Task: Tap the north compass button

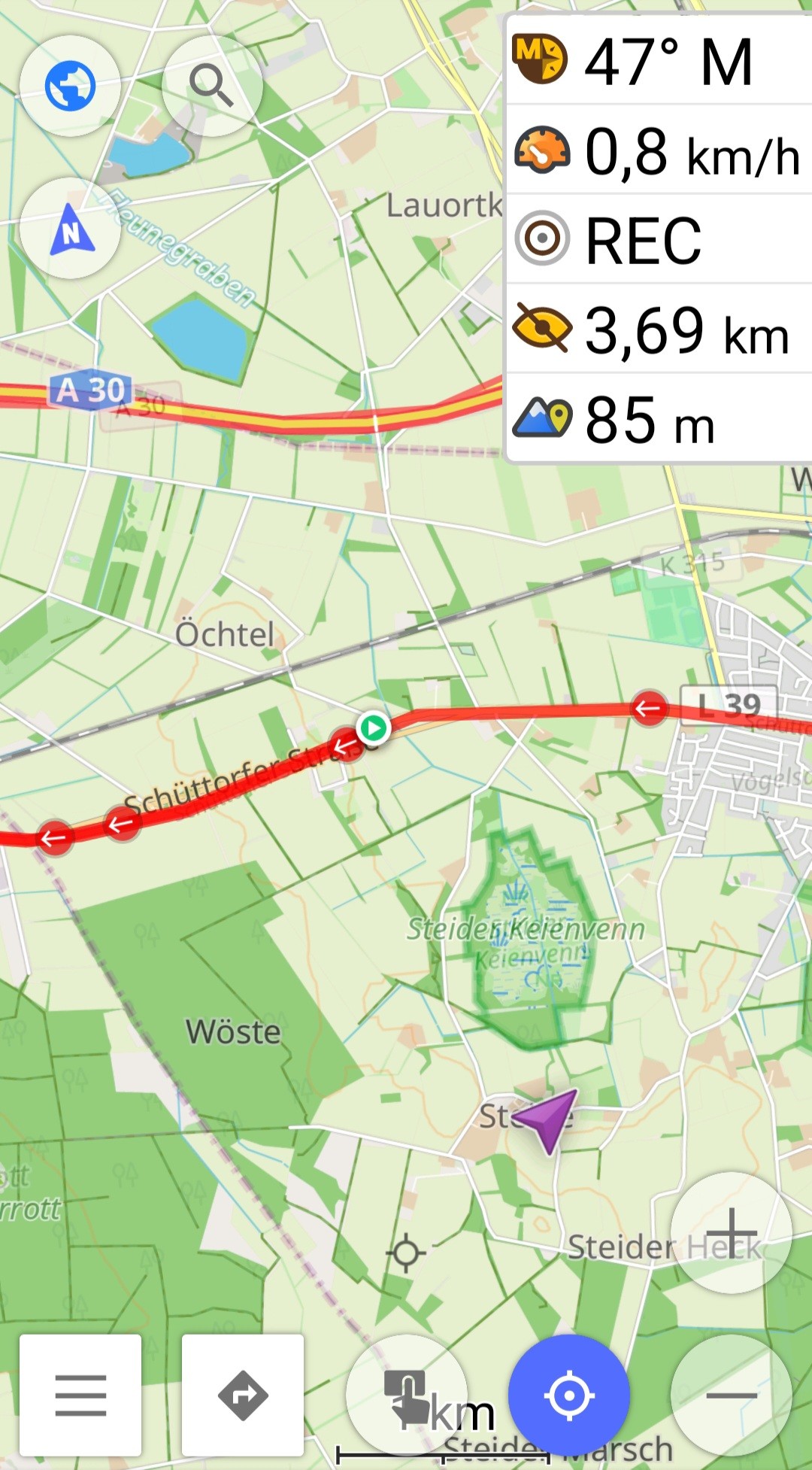Action: coord(70,229)
